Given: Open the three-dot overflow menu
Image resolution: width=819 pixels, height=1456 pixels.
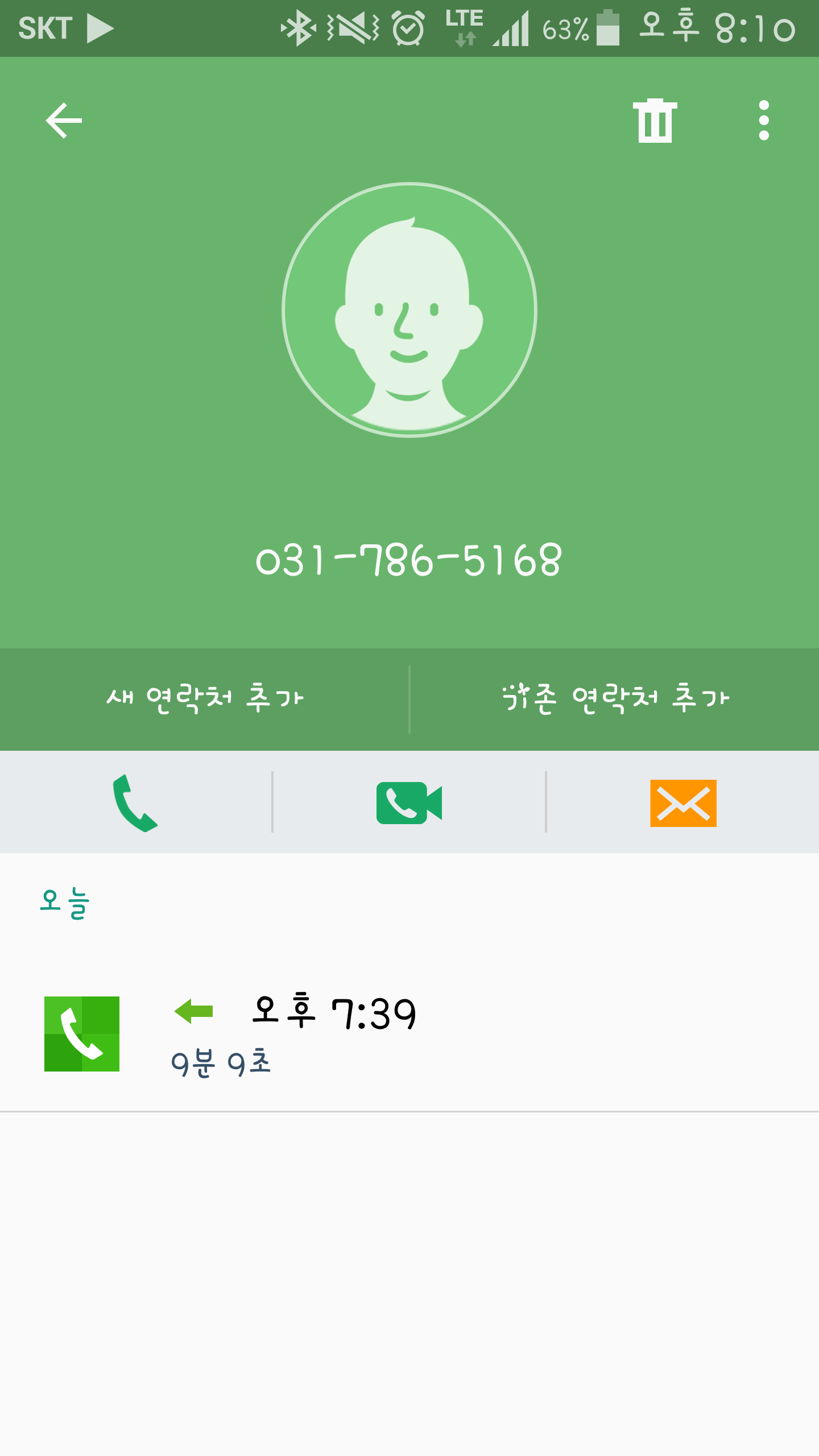Looking at the screenshot, I should pos(764,121).
